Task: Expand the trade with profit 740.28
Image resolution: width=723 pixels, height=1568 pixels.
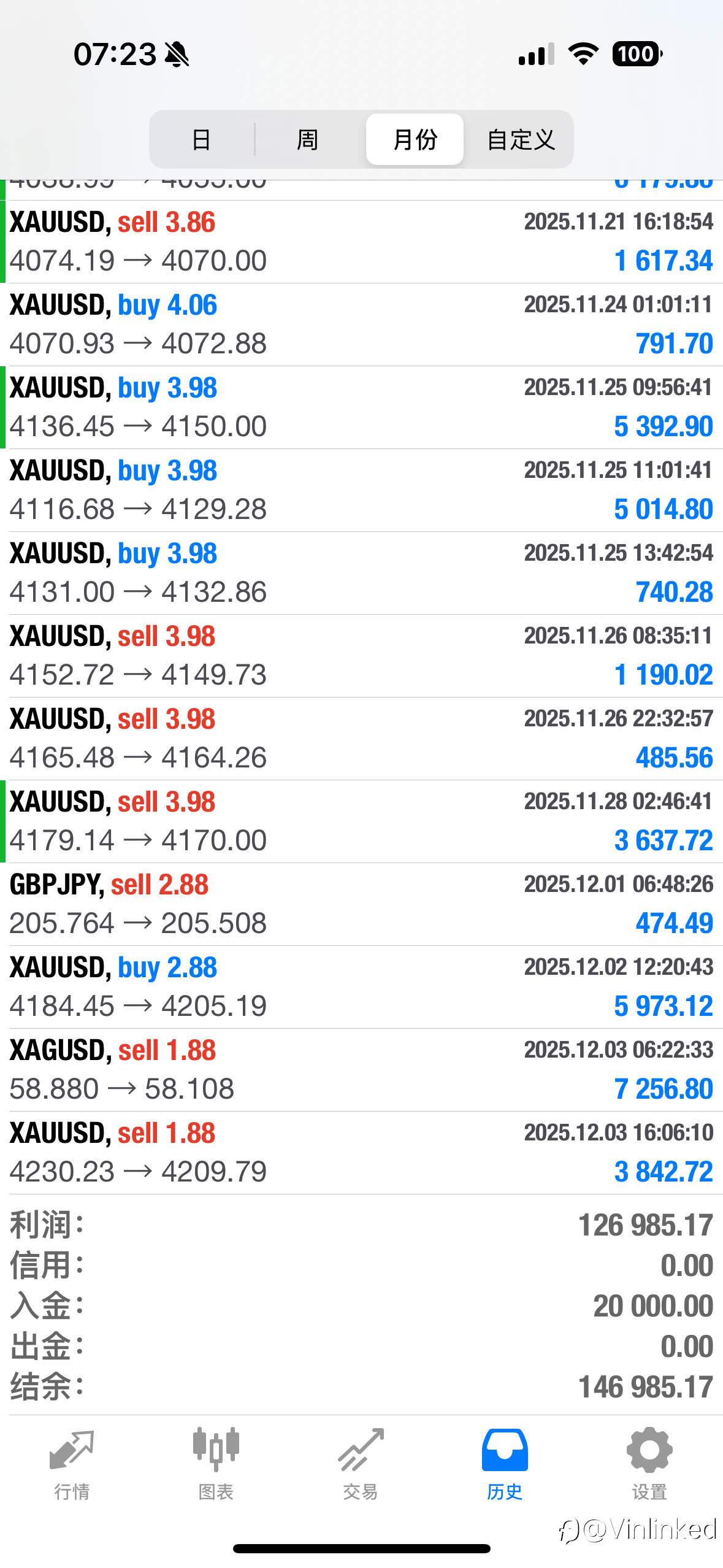Action: click(361, 573)
